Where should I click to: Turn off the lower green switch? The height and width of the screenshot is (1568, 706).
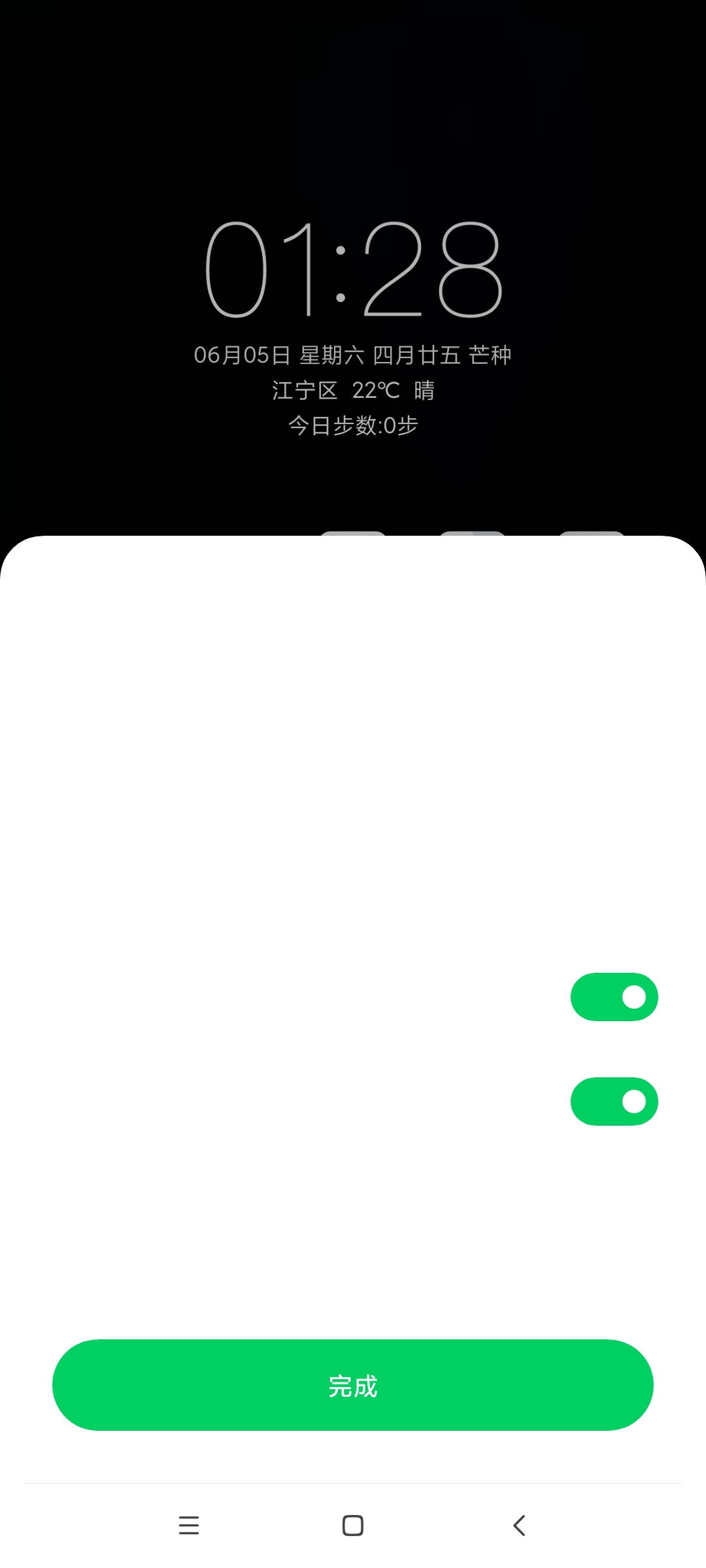pos(614,1102)
